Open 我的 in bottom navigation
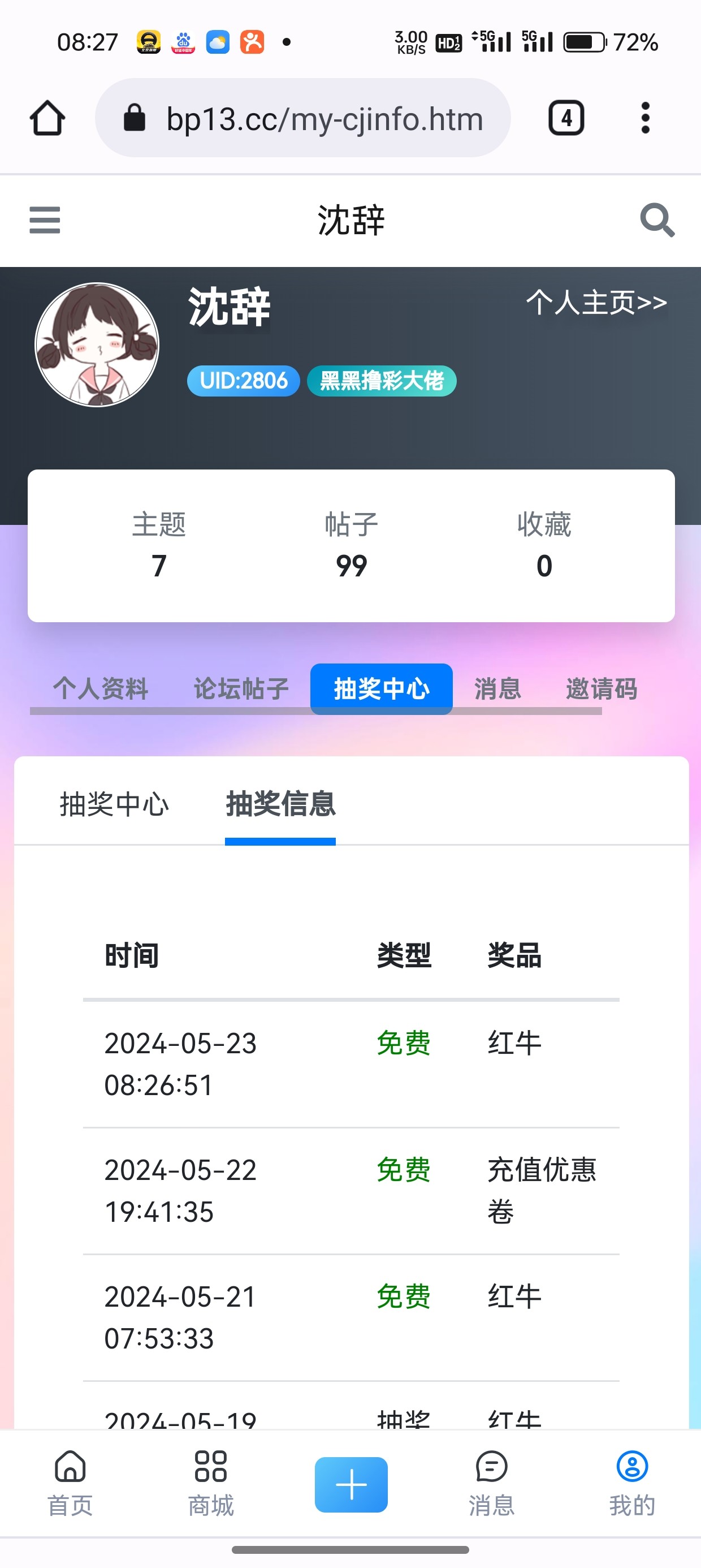This screenshot has width=701, height=1568. click(631, 1483)
